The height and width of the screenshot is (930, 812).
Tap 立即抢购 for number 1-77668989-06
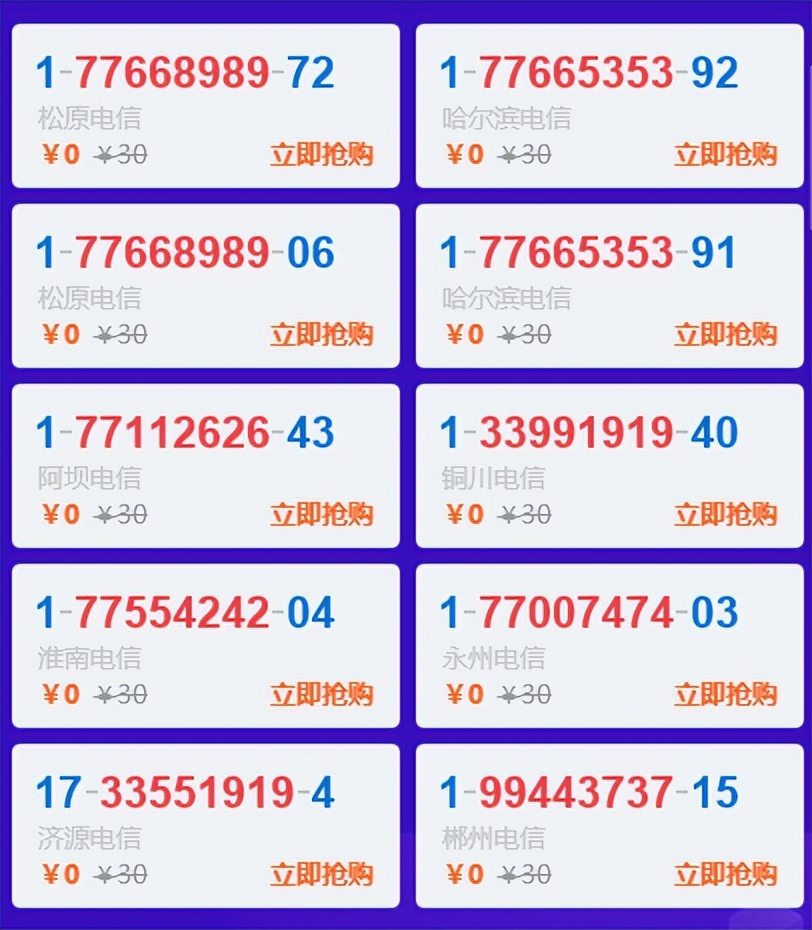tap(321, 335)
